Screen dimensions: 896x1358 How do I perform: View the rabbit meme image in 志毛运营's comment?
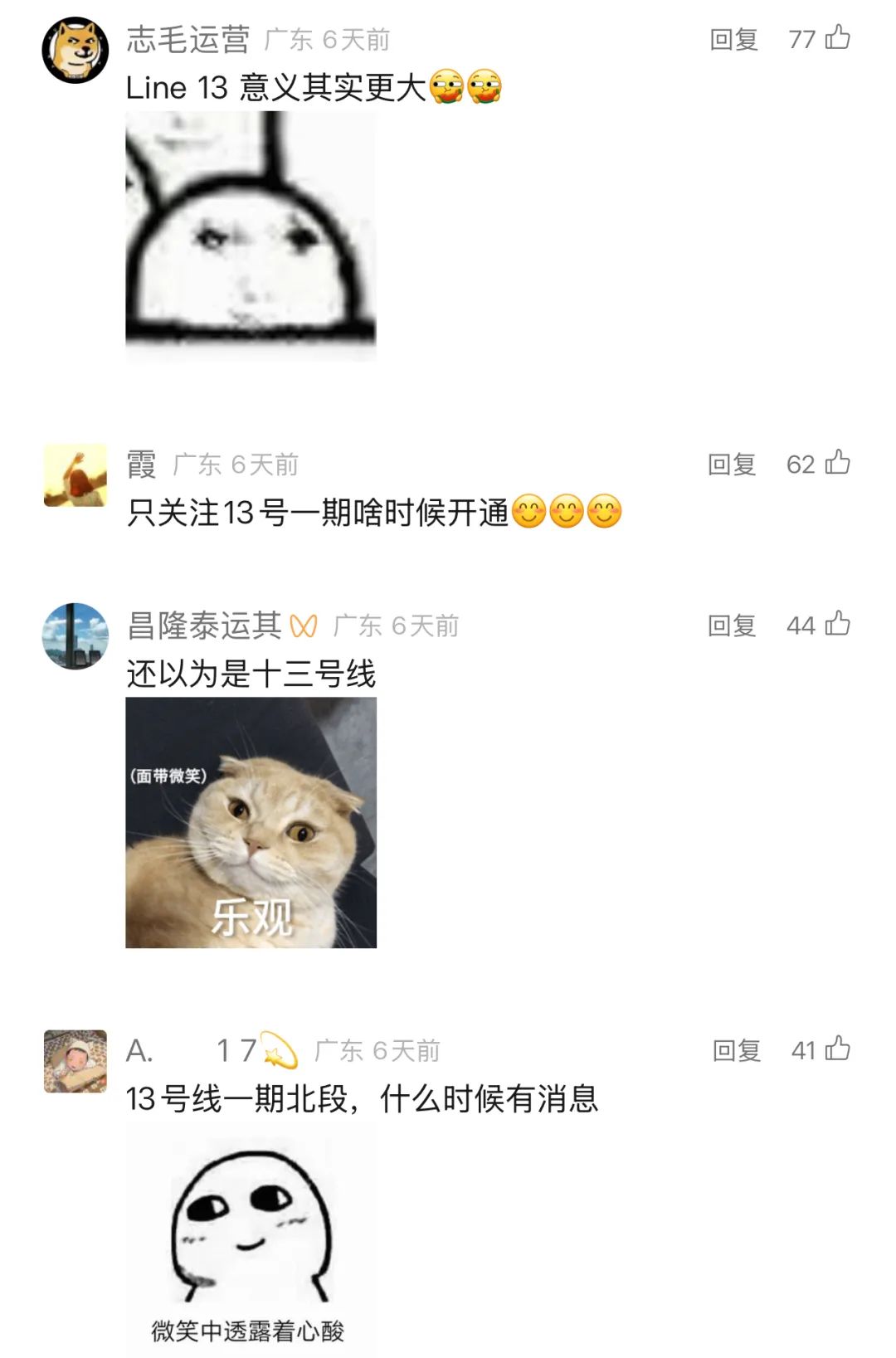click(x=251, y=235)
